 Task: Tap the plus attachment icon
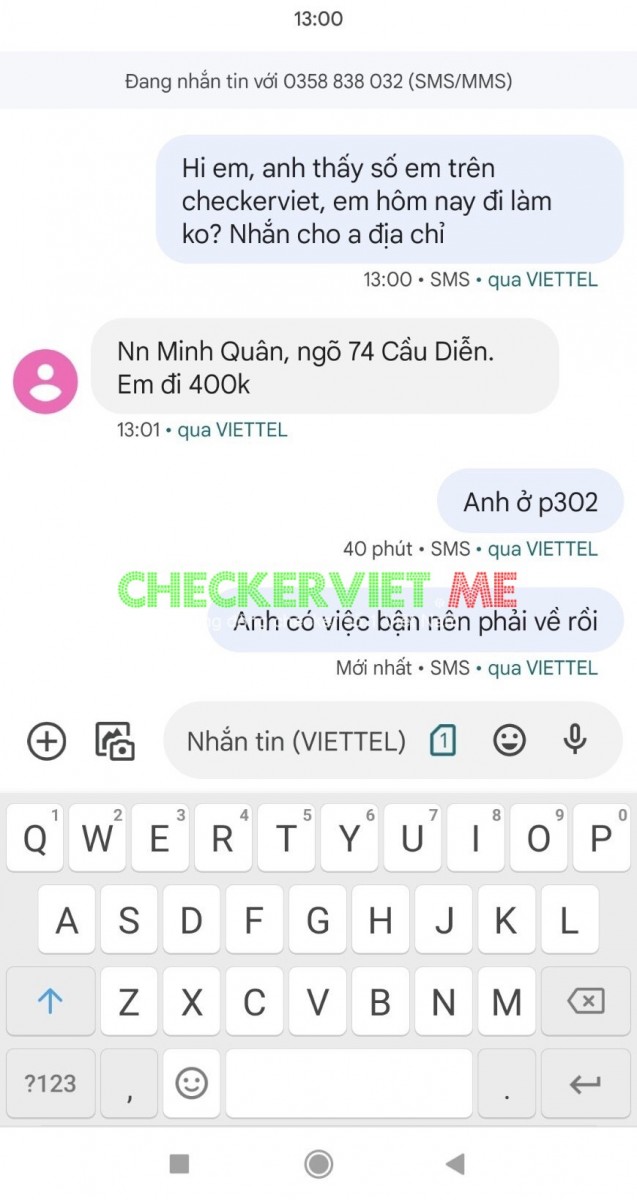pyautogui.click(x=46, y=741)
